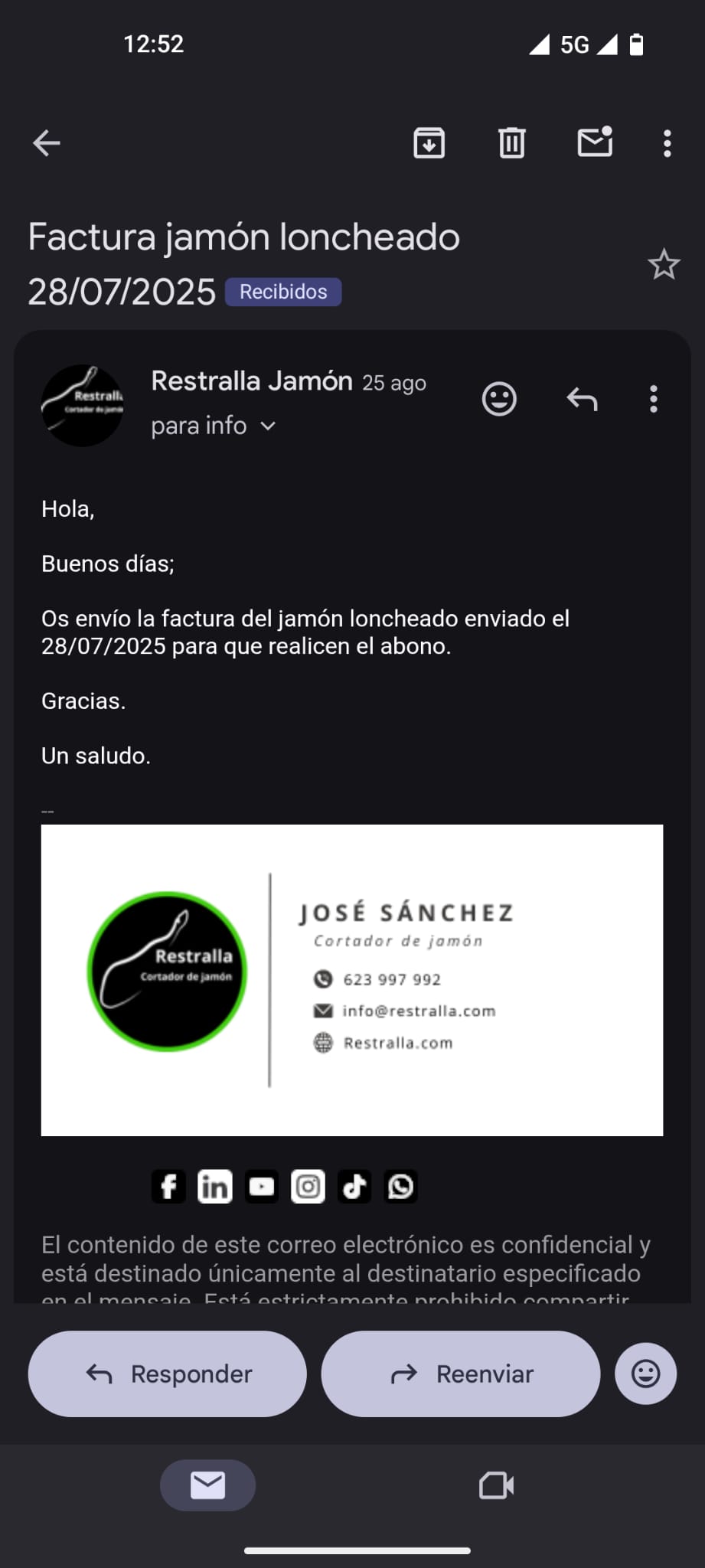Add emoji reaction in message header

tap(499, 399)
